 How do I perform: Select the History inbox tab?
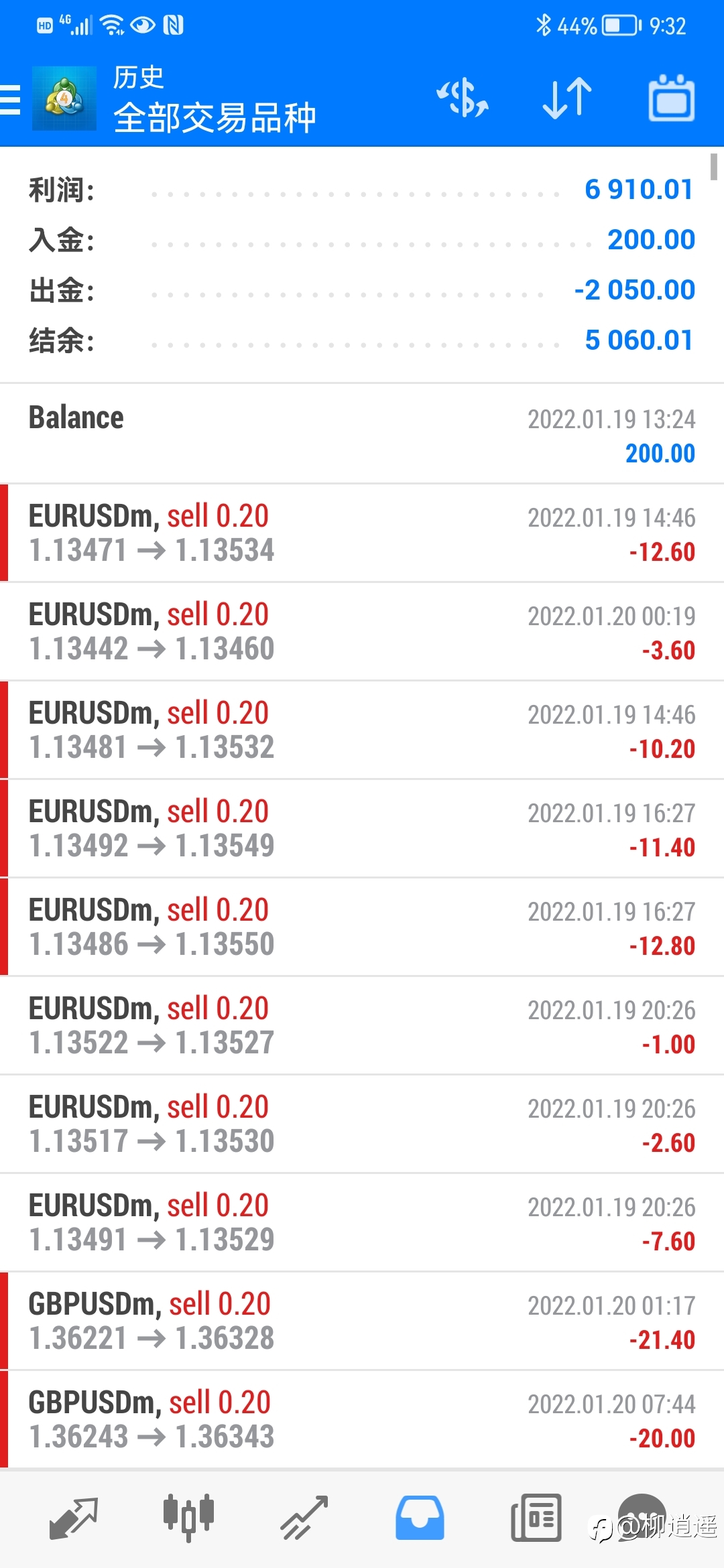[x=420, y=1518]
